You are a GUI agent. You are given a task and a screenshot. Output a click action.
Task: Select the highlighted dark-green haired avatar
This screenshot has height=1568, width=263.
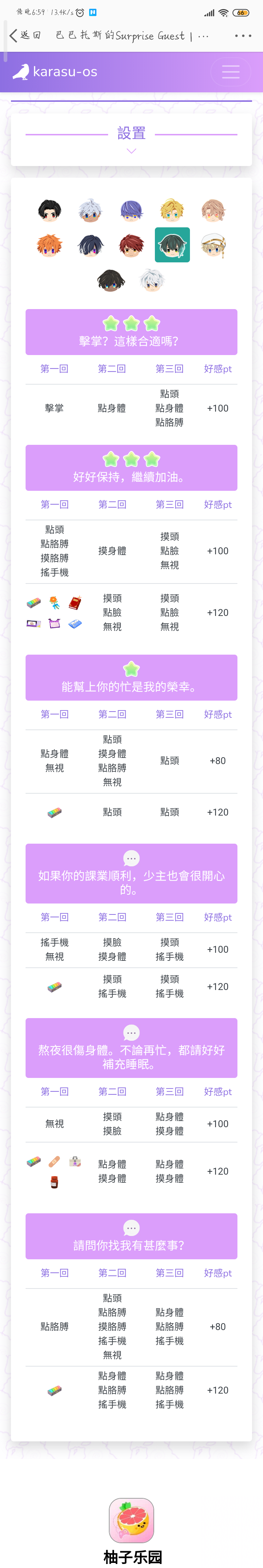(x=172, y=245)
